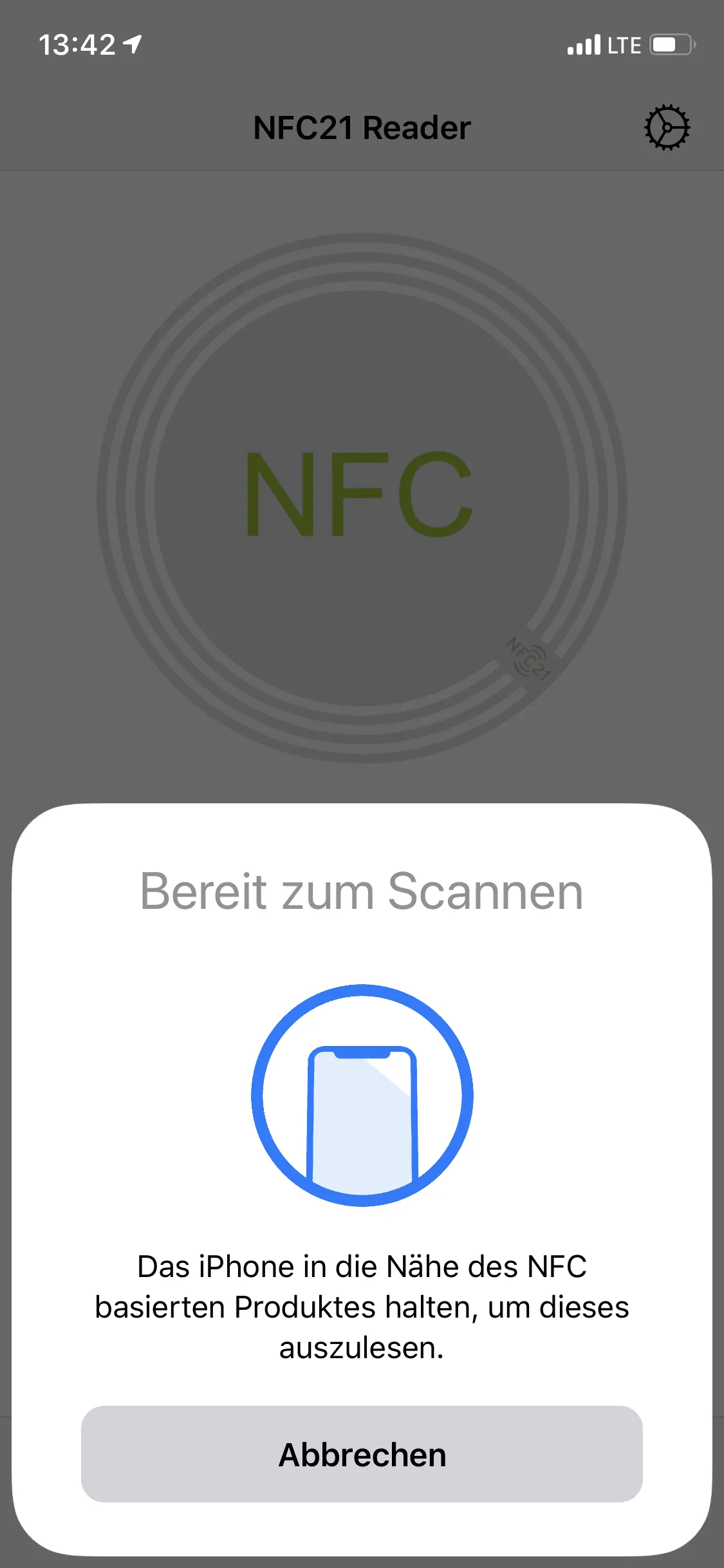Tap Abbrechen to cancel the NFC scan
The height and width of the screenshot is (1568, 724).
pyautogui.click(x=362, y=1454)
